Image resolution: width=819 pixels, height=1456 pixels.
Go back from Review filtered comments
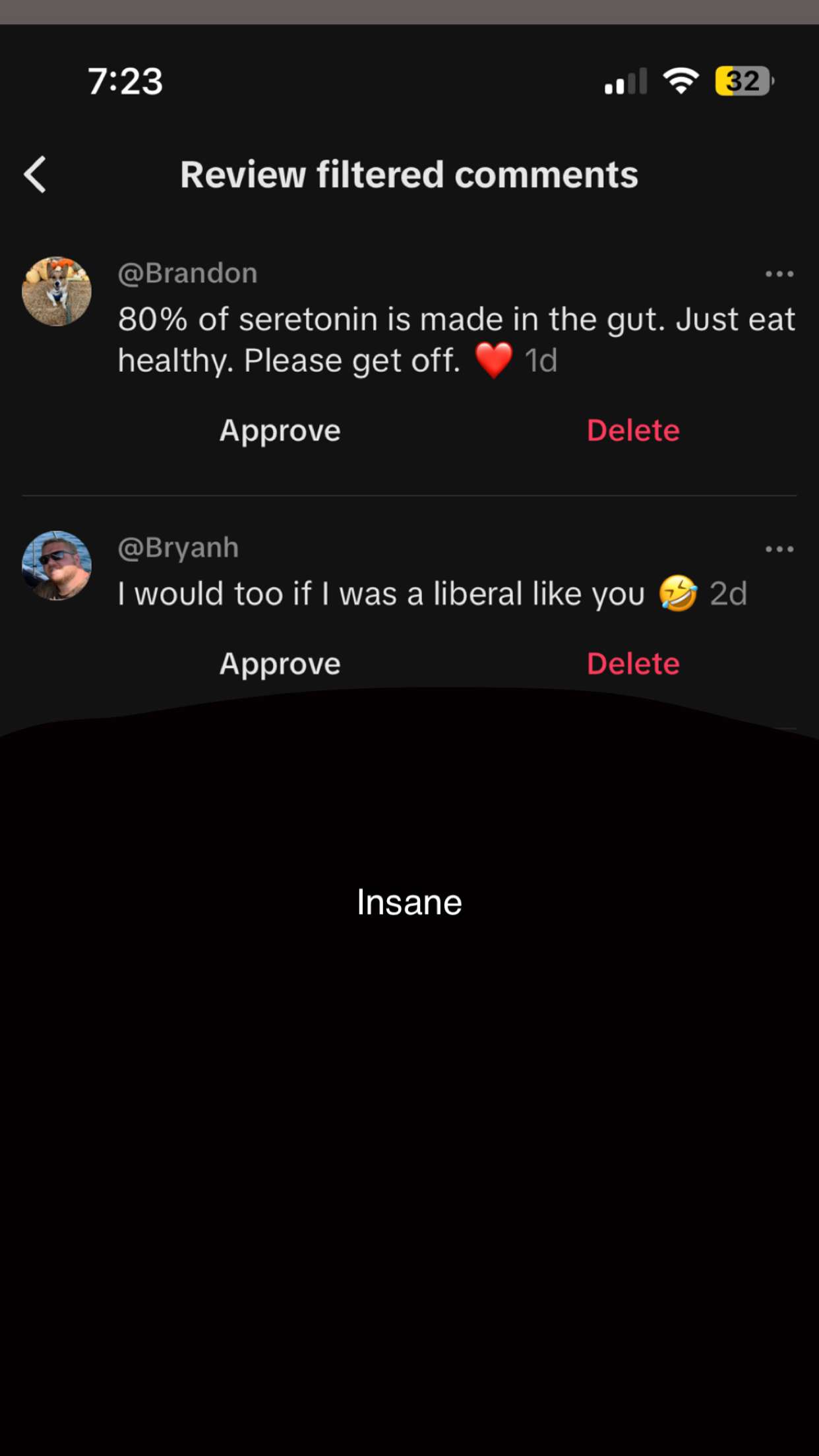(35, 175)
